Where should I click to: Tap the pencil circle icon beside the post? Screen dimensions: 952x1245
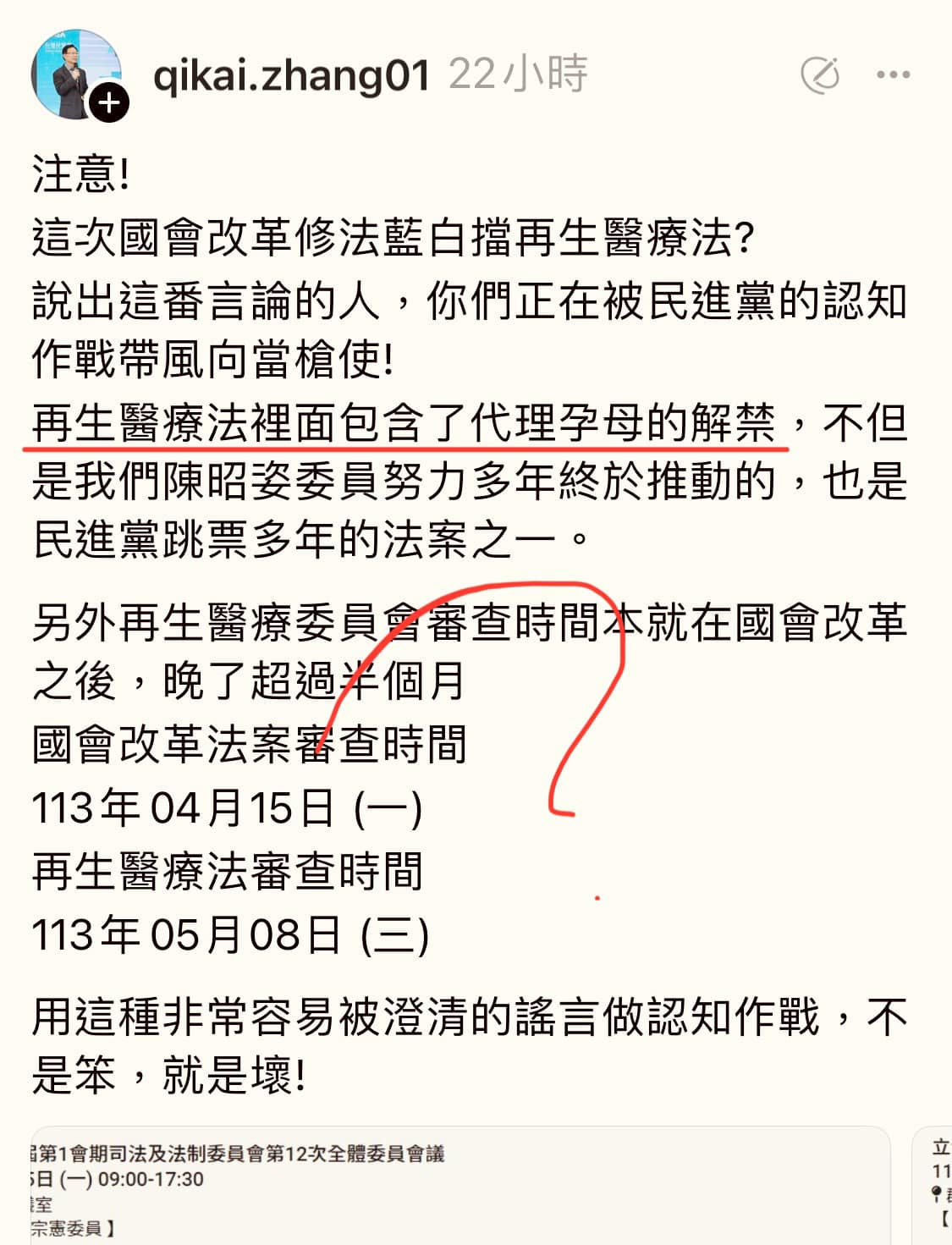point(820,75)
